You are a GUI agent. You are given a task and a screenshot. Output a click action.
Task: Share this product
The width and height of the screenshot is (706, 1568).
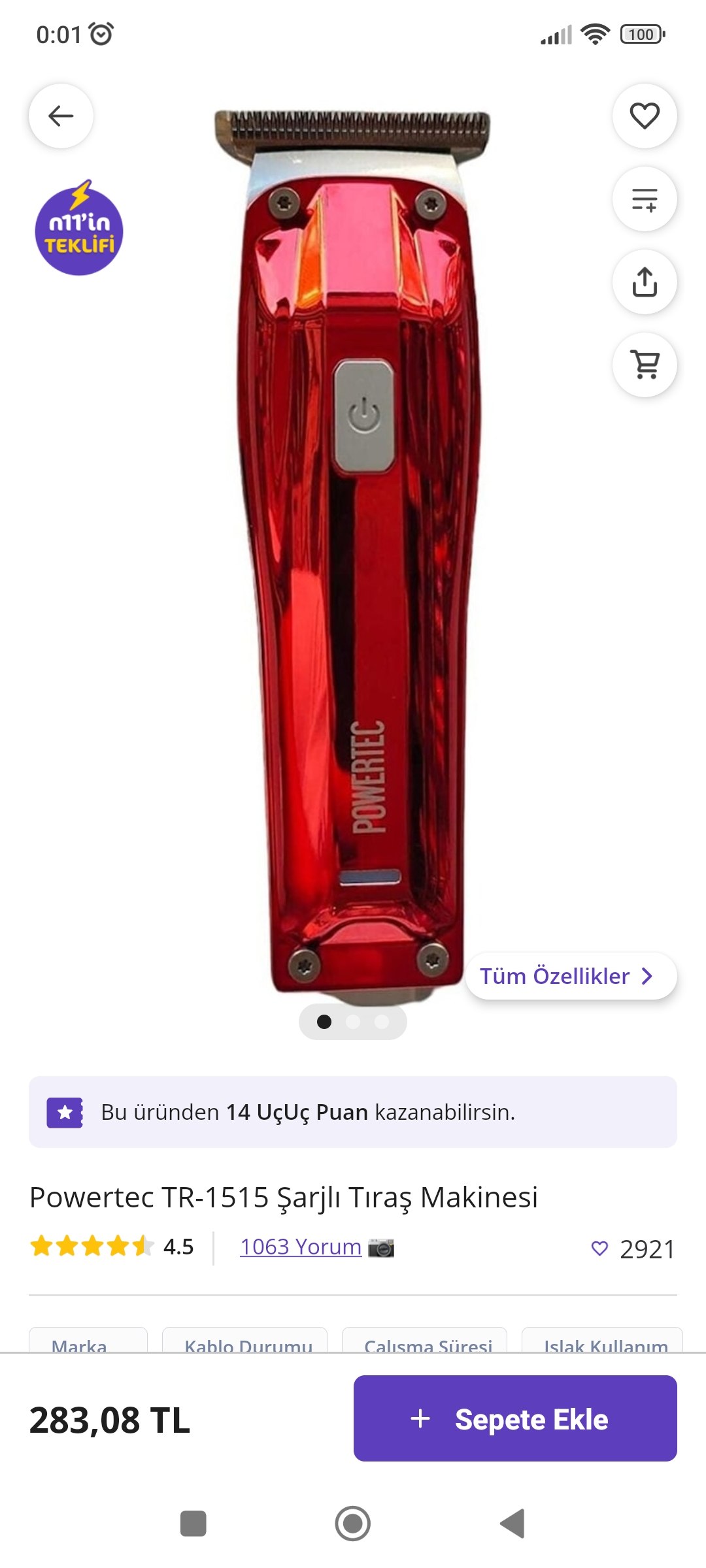(644, 282)
